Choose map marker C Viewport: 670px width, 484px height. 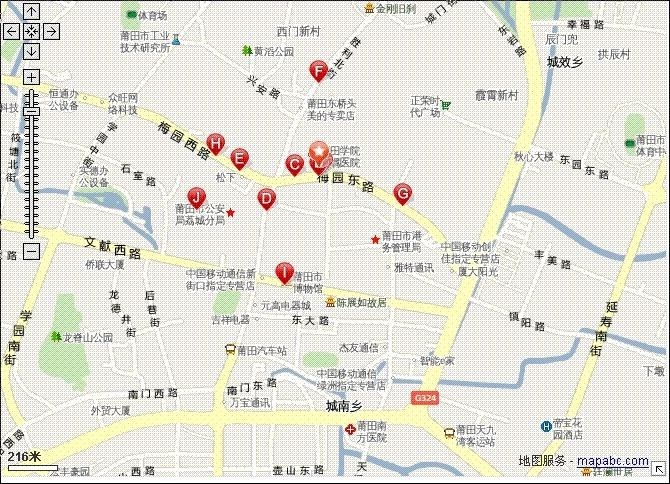(x=294, y=163)
